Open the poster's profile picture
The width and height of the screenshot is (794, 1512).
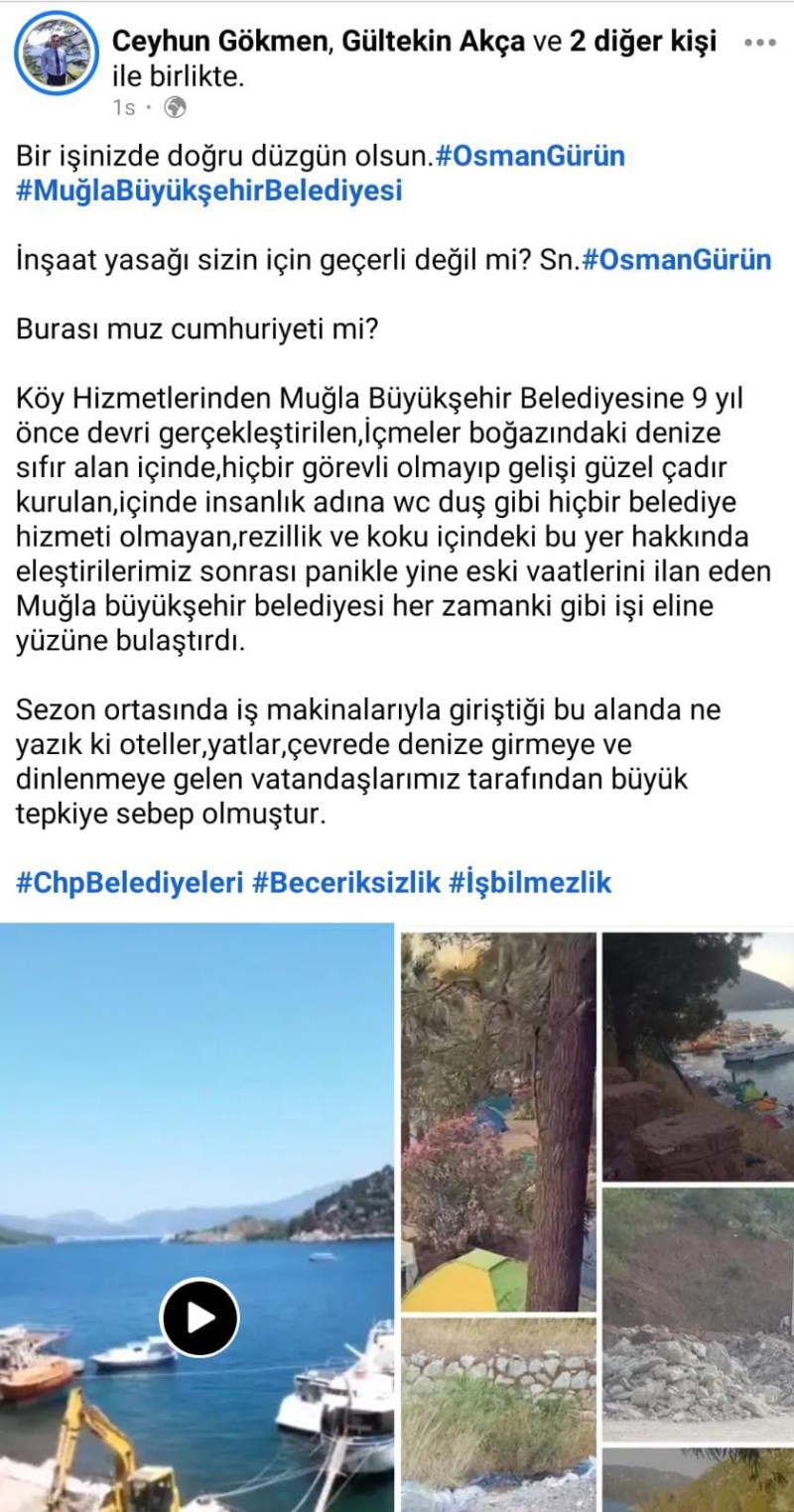[x=57, y=53]
